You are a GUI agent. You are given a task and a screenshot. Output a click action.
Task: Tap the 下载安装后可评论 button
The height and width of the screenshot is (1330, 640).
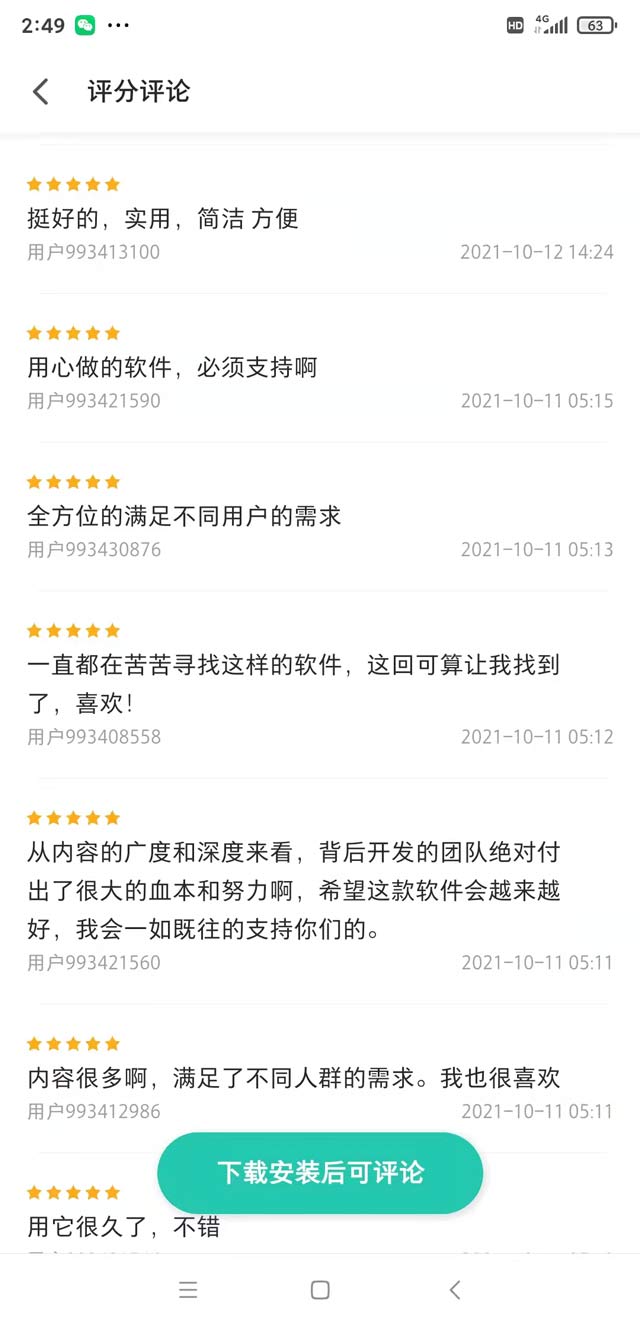coord(320,1173)
